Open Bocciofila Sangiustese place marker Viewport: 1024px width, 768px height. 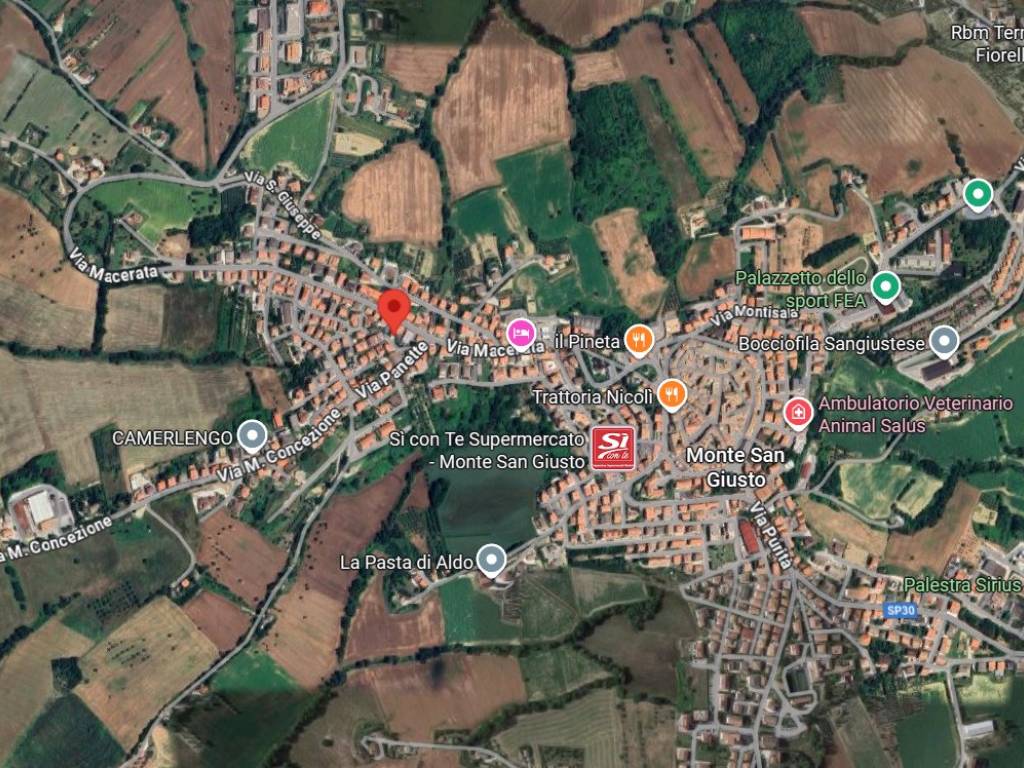943,342
